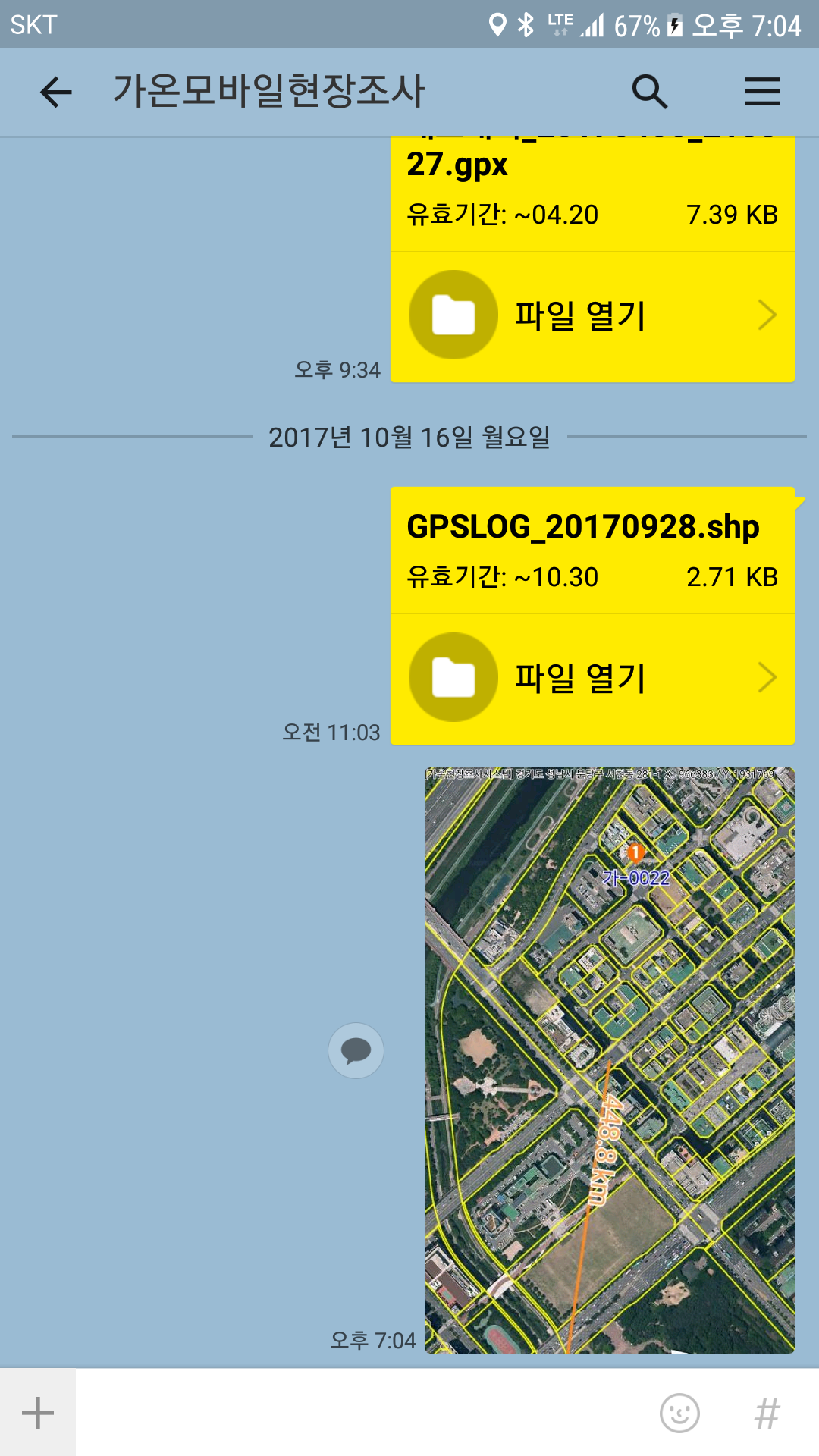Screen dimensions: 819x1456
Task: Open the .gpx file with 파일 열기
Action: tap(592, 316)
